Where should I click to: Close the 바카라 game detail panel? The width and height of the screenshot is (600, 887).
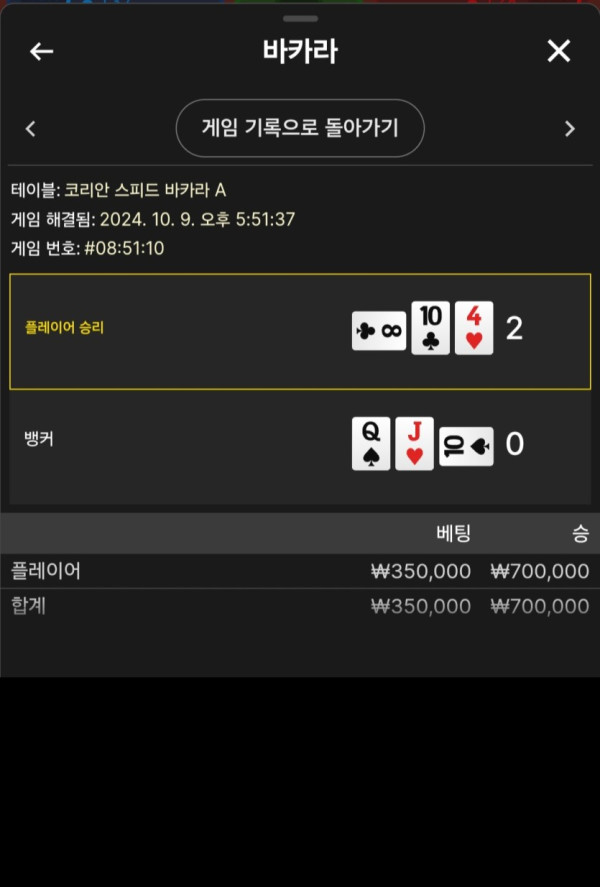(558, 52)
